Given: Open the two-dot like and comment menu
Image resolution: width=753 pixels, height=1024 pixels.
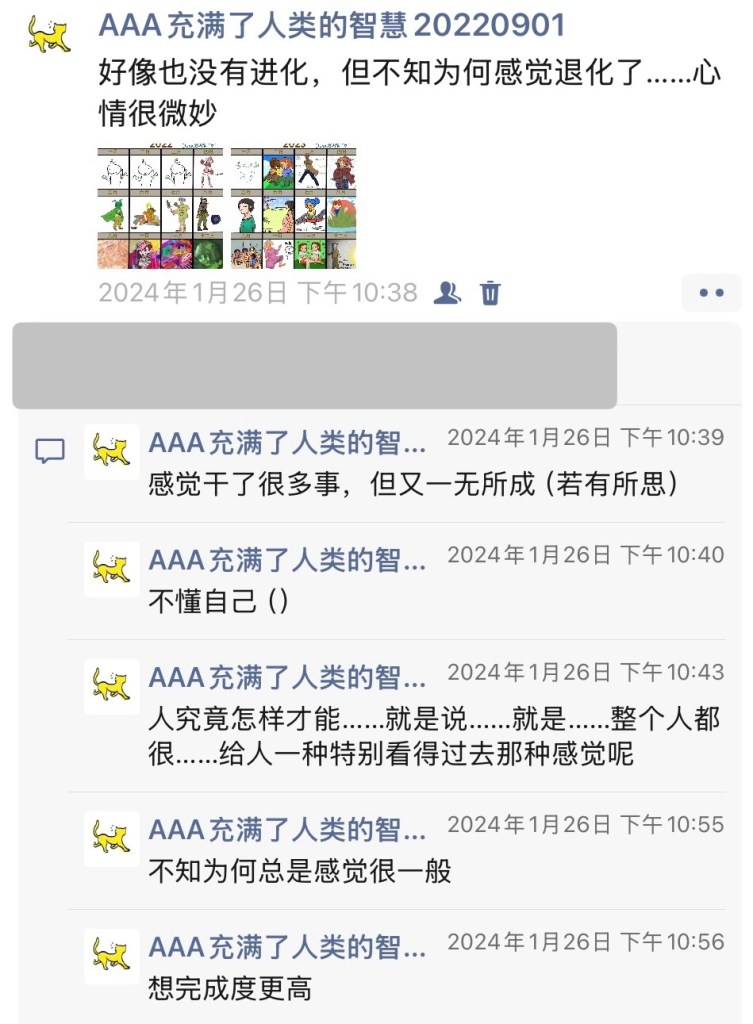Looking at the screenshot, I should click(x=711, y=293).
